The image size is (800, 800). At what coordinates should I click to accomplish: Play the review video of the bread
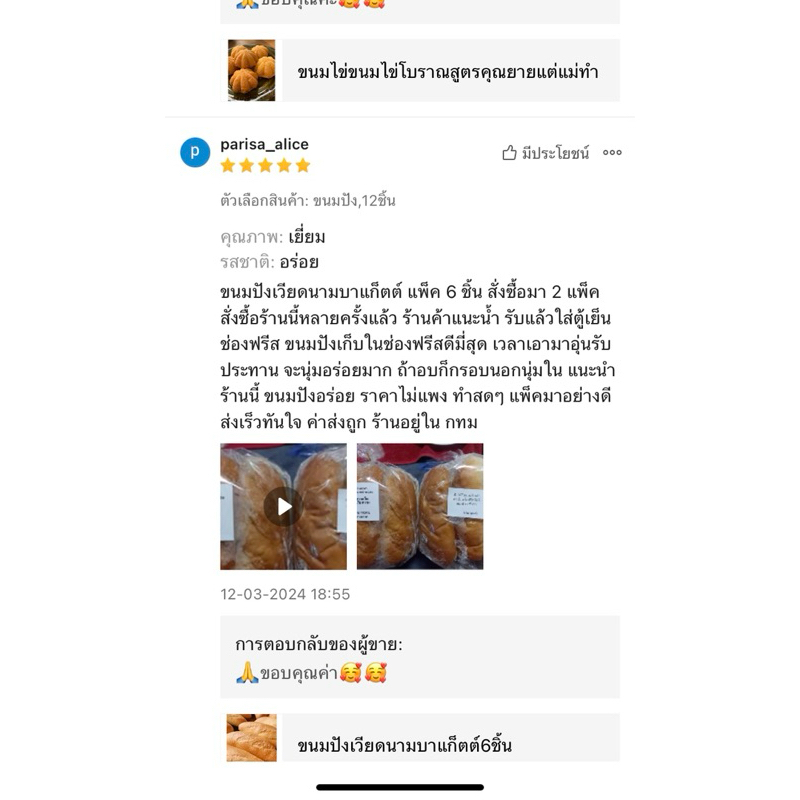pyautogui.click(x=283, y=506)
